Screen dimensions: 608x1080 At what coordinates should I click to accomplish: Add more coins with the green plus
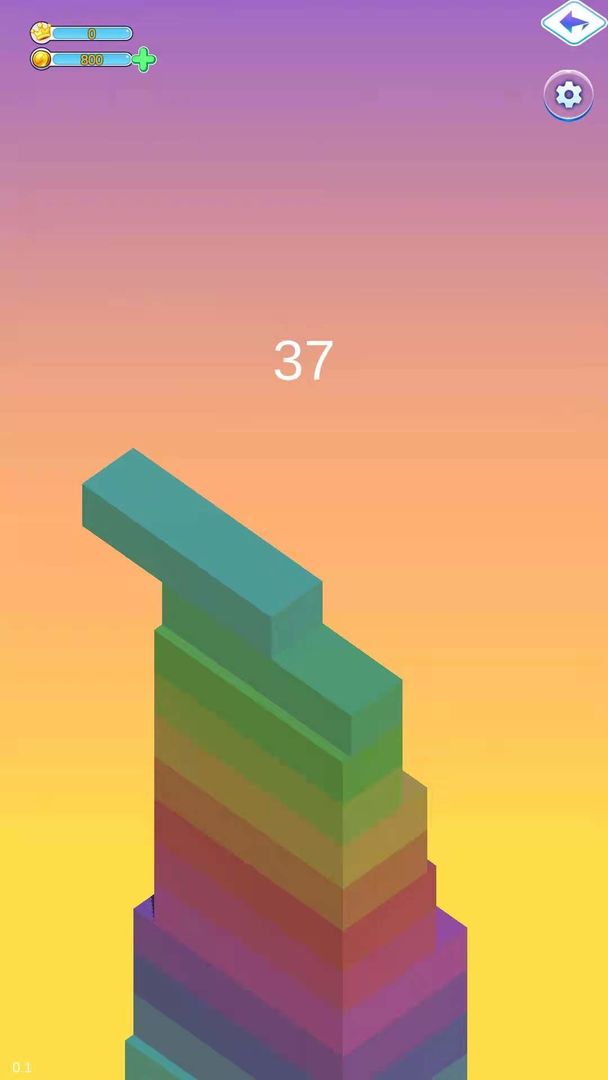tap(144, 60)
